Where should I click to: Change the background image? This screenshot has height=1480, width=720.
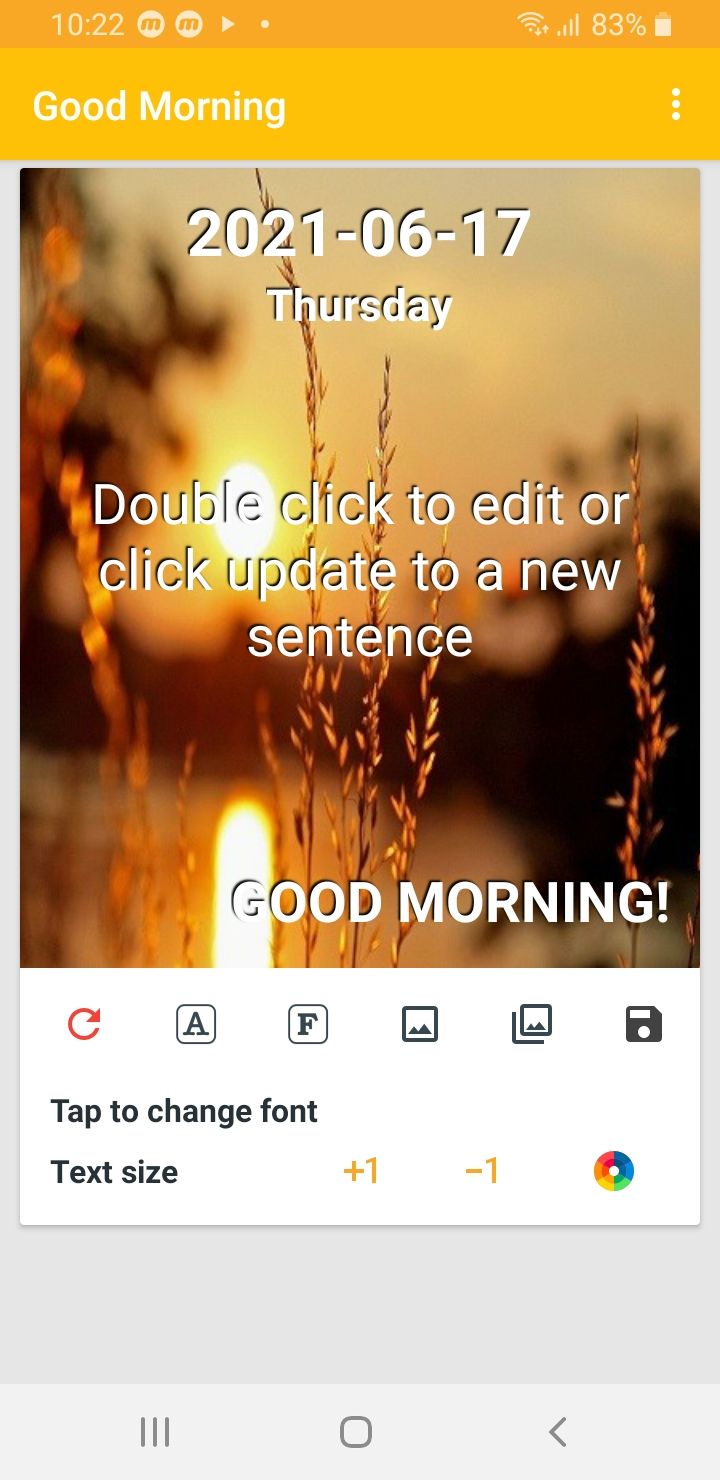click(420, 1024)
